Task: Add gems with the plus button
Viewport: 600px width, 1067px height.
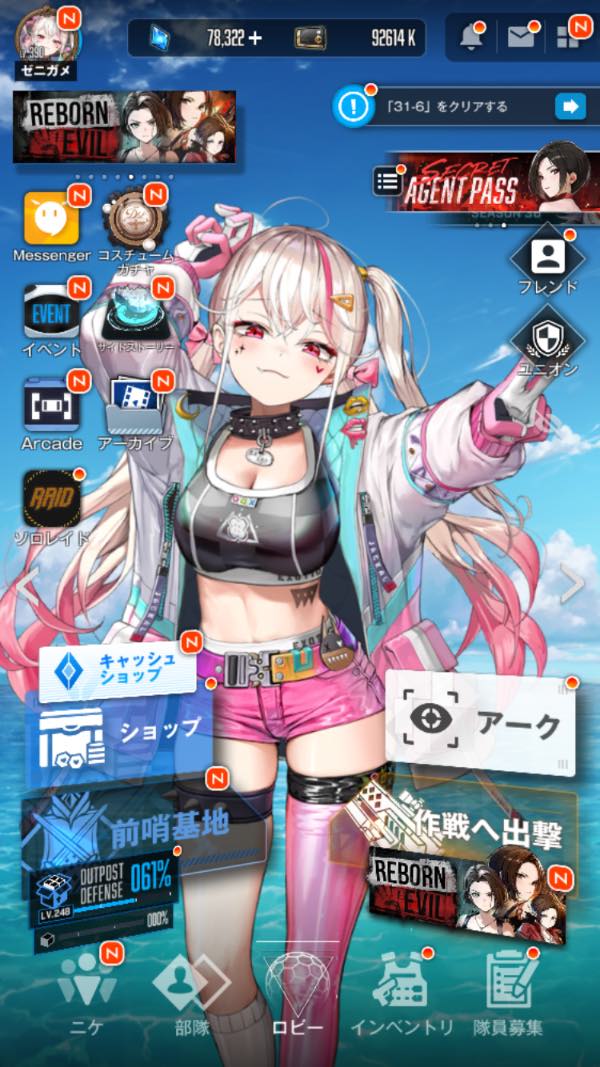Action: pyautogui.click(x=255, y=38)
